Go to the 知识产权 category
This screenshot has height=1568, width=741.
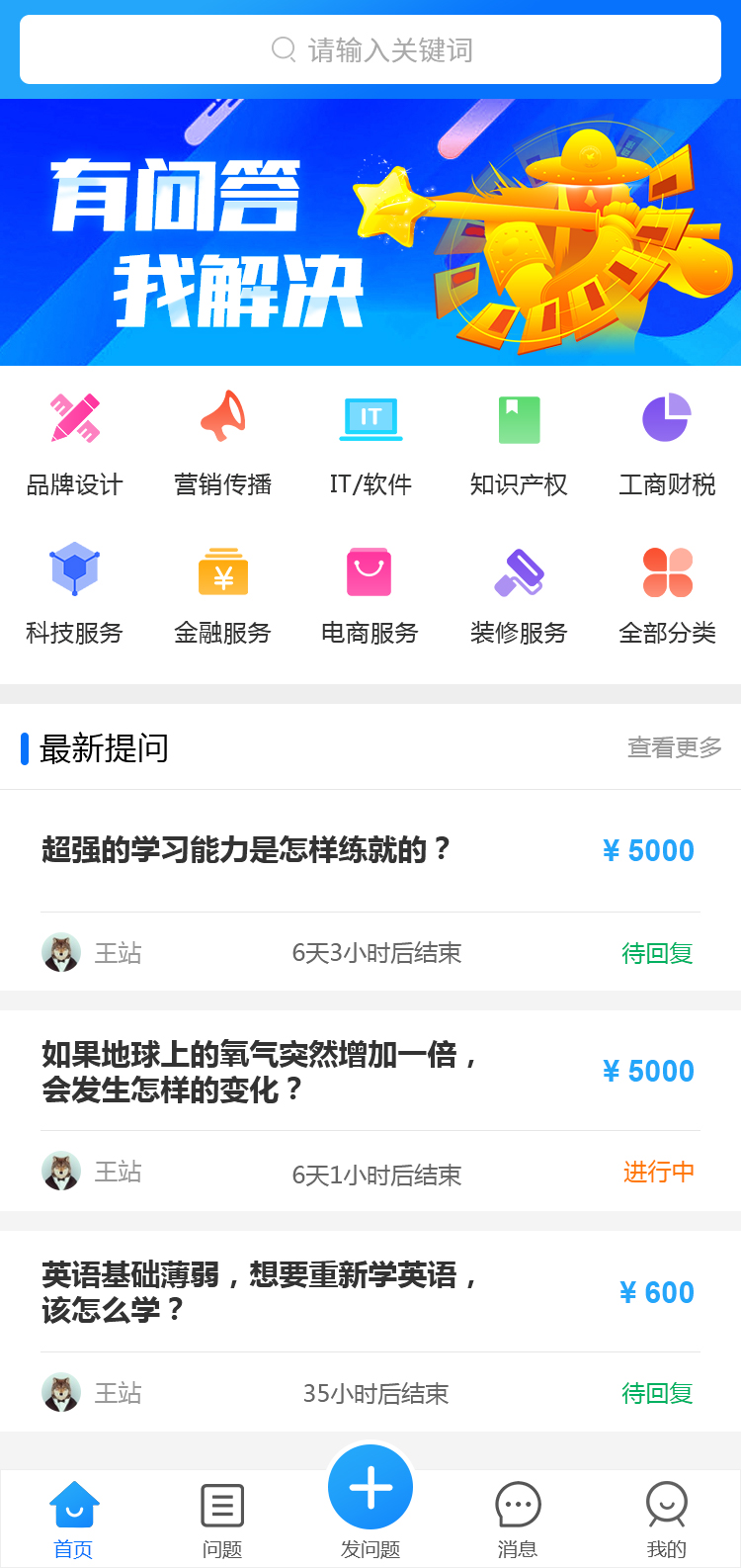(519, 443)
